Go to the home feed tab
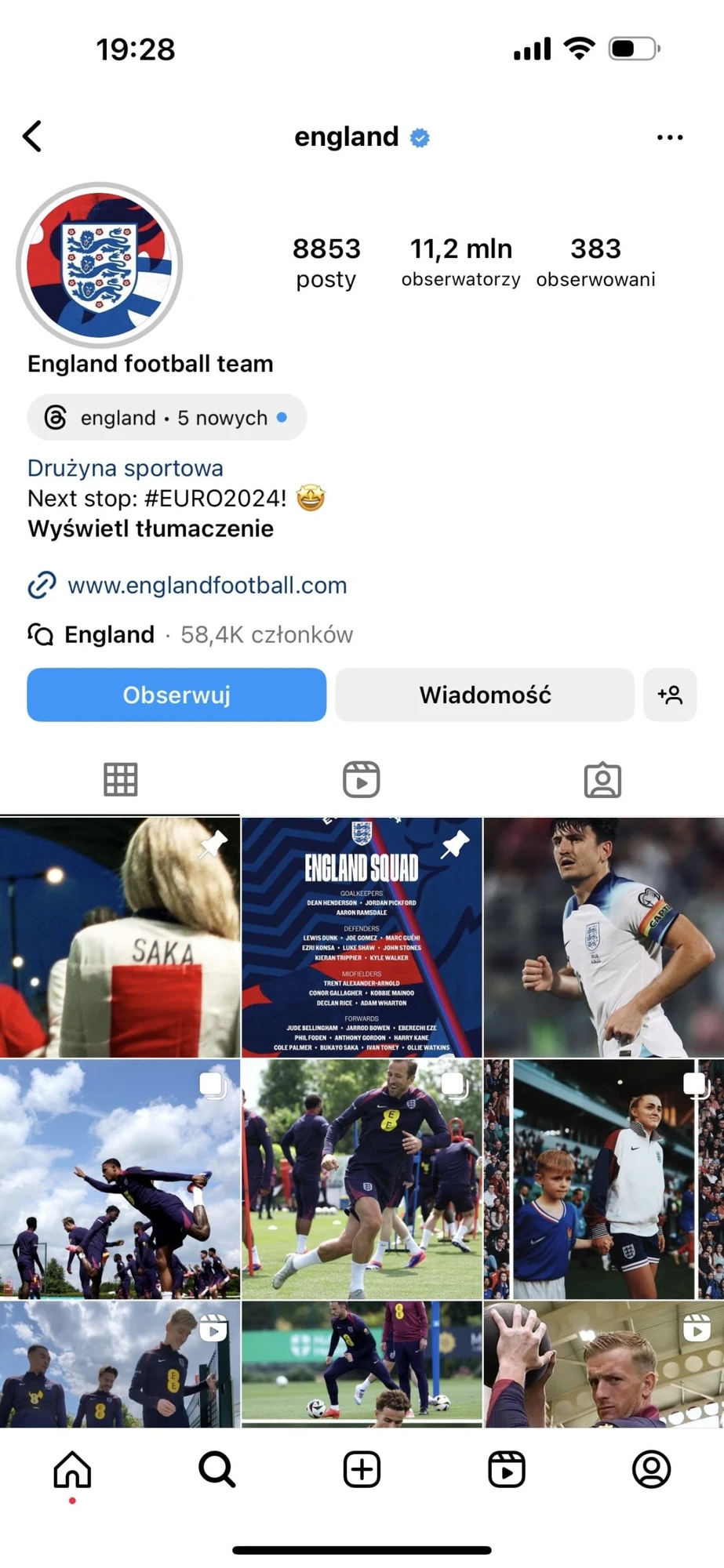 [x=72, y=1469]
